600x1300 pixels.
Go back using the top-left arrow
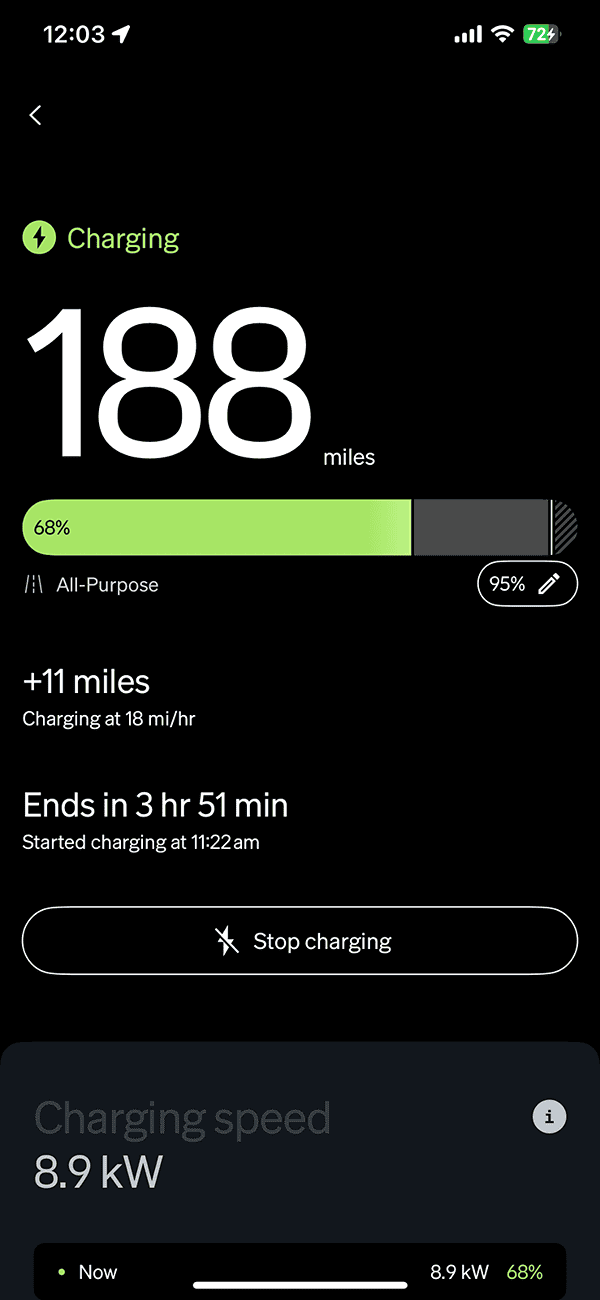36,115
